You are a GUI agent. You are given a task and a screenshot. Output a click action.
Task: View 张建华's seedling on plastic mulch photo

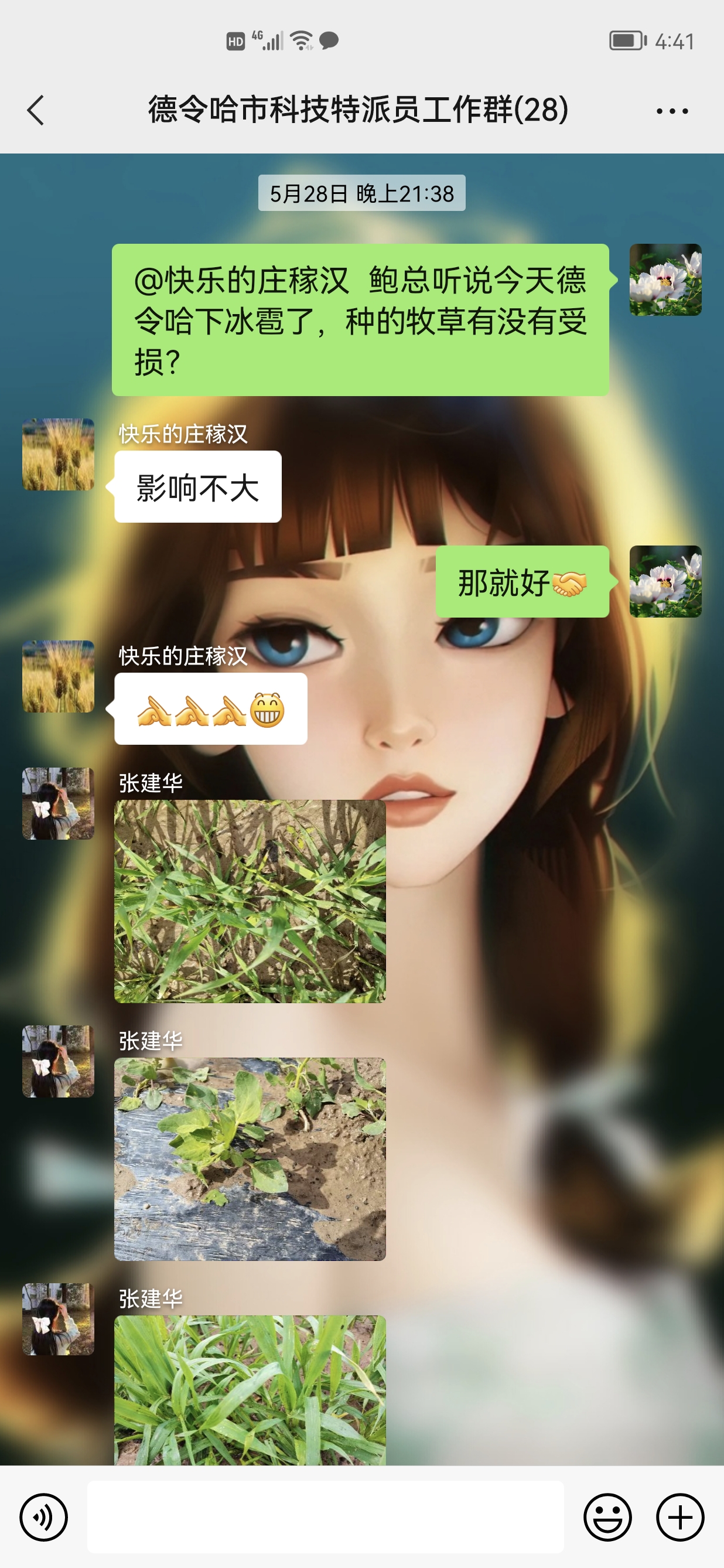tap(250, 1159)
